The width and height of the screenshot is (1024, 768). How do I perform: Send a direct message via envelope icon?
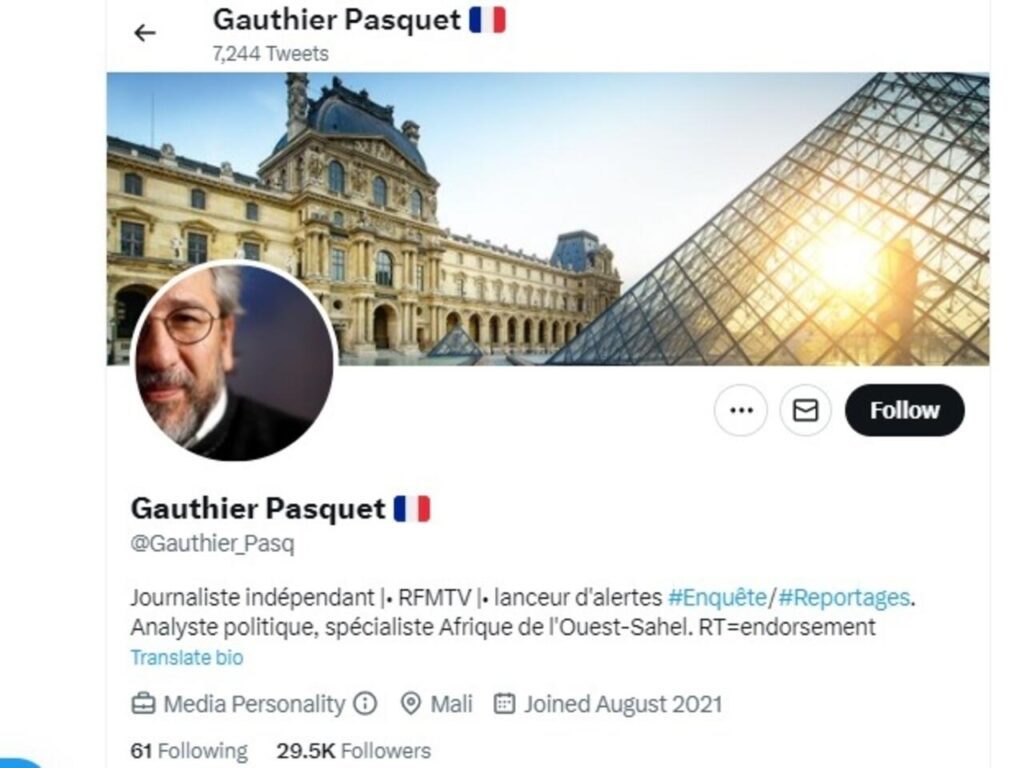click(806, 410)
